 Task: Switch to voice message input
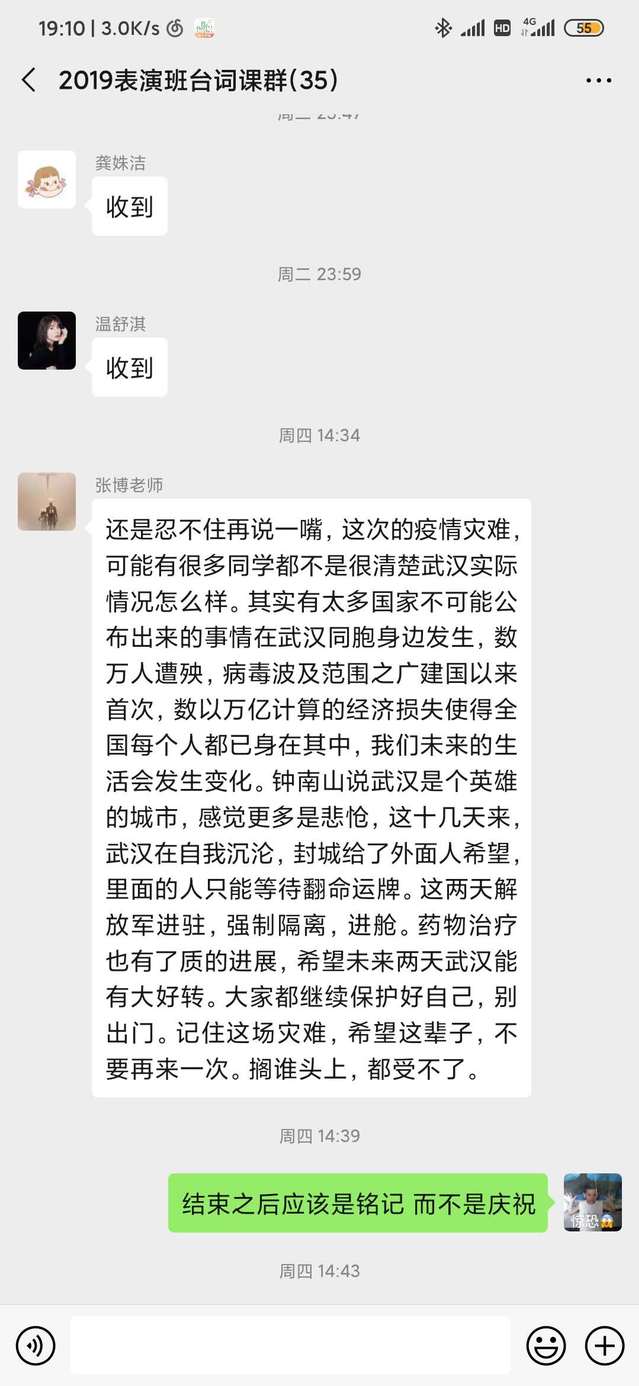point(35,1345)
